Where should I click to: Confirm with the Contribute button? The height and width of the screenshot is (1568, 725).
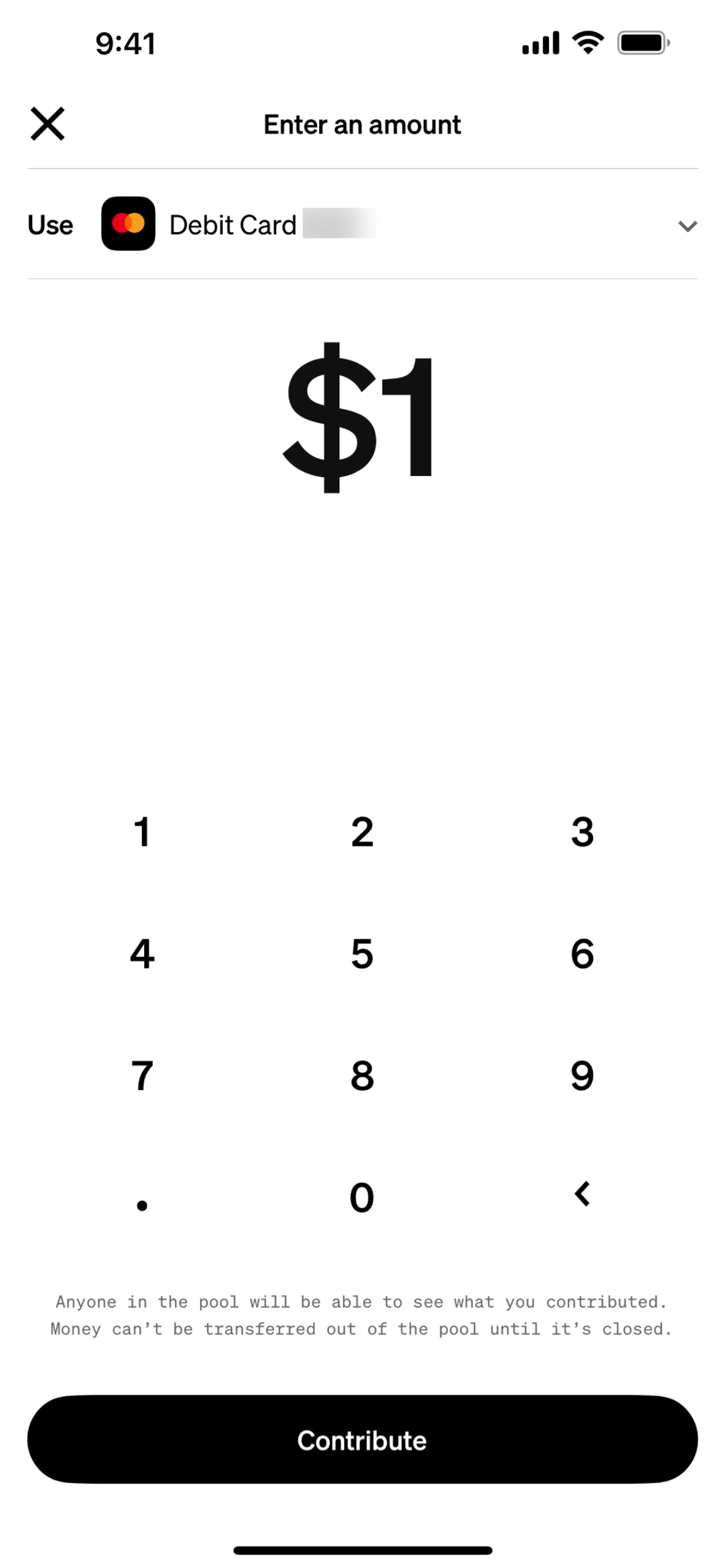pos(362,1440)
